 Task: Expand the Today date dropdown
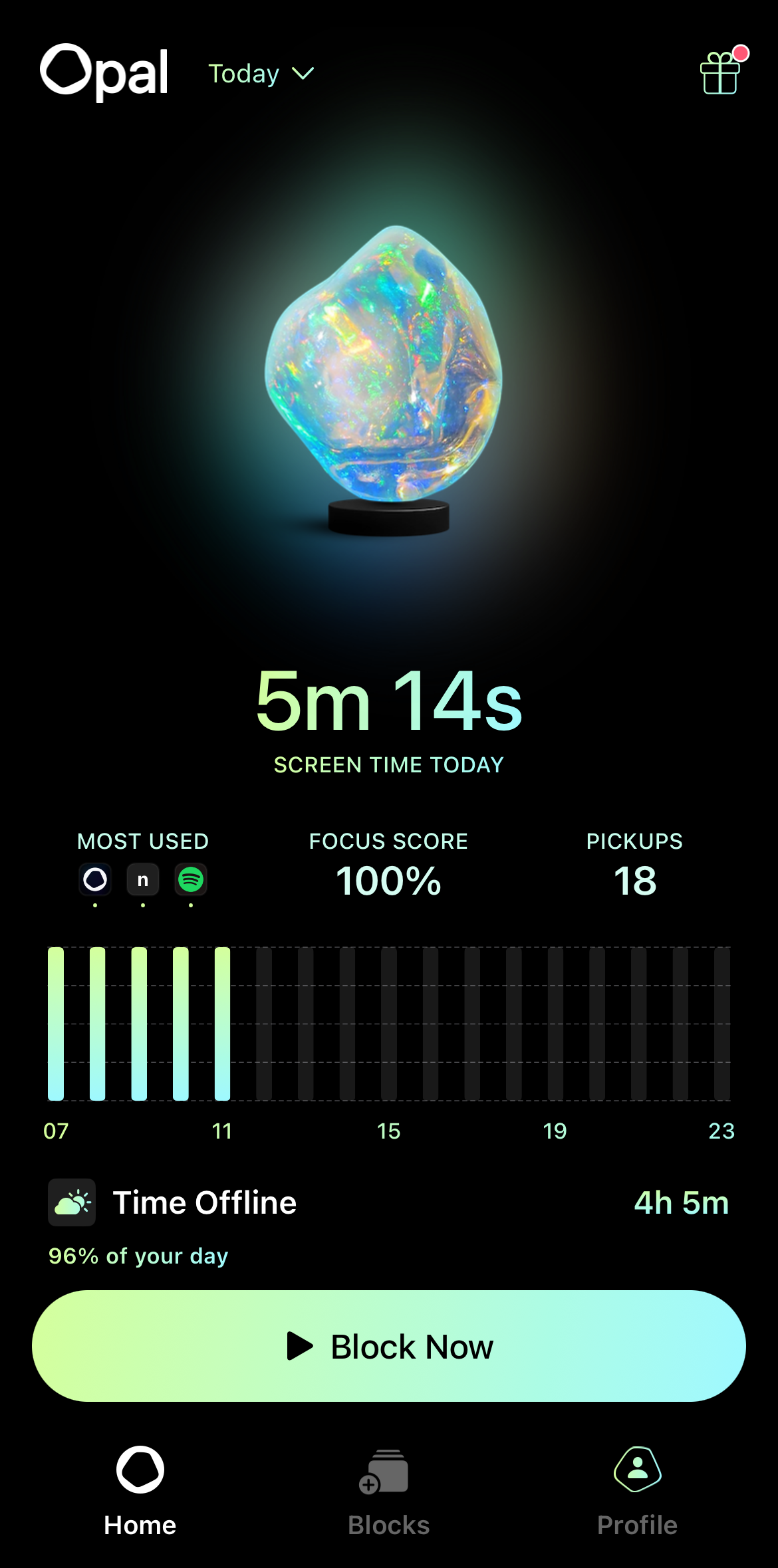[261, 74]
